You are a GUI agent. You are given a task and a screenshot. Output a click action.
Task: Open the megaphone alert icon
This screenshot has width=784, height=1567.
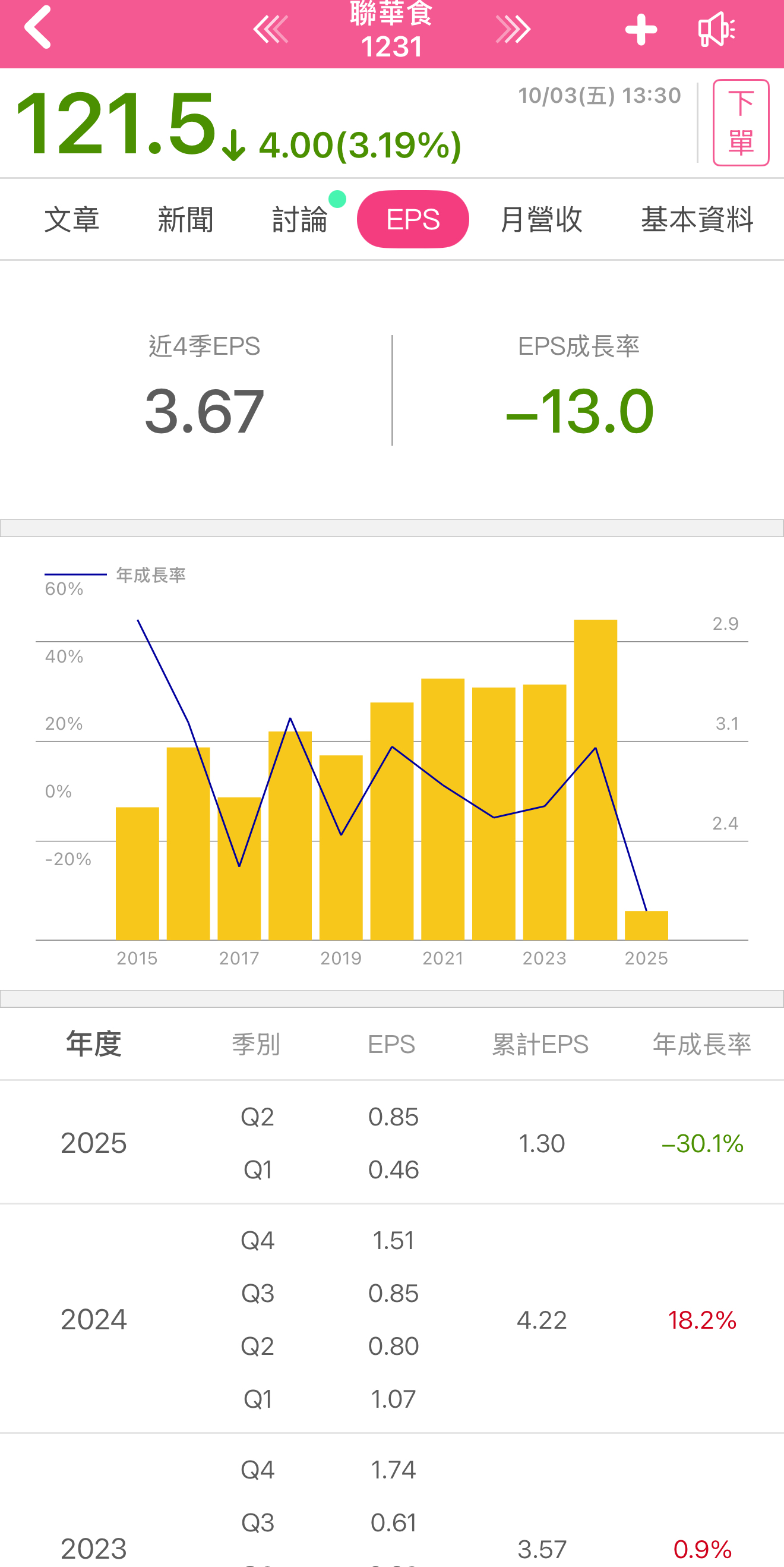click(x=716, y=29)
